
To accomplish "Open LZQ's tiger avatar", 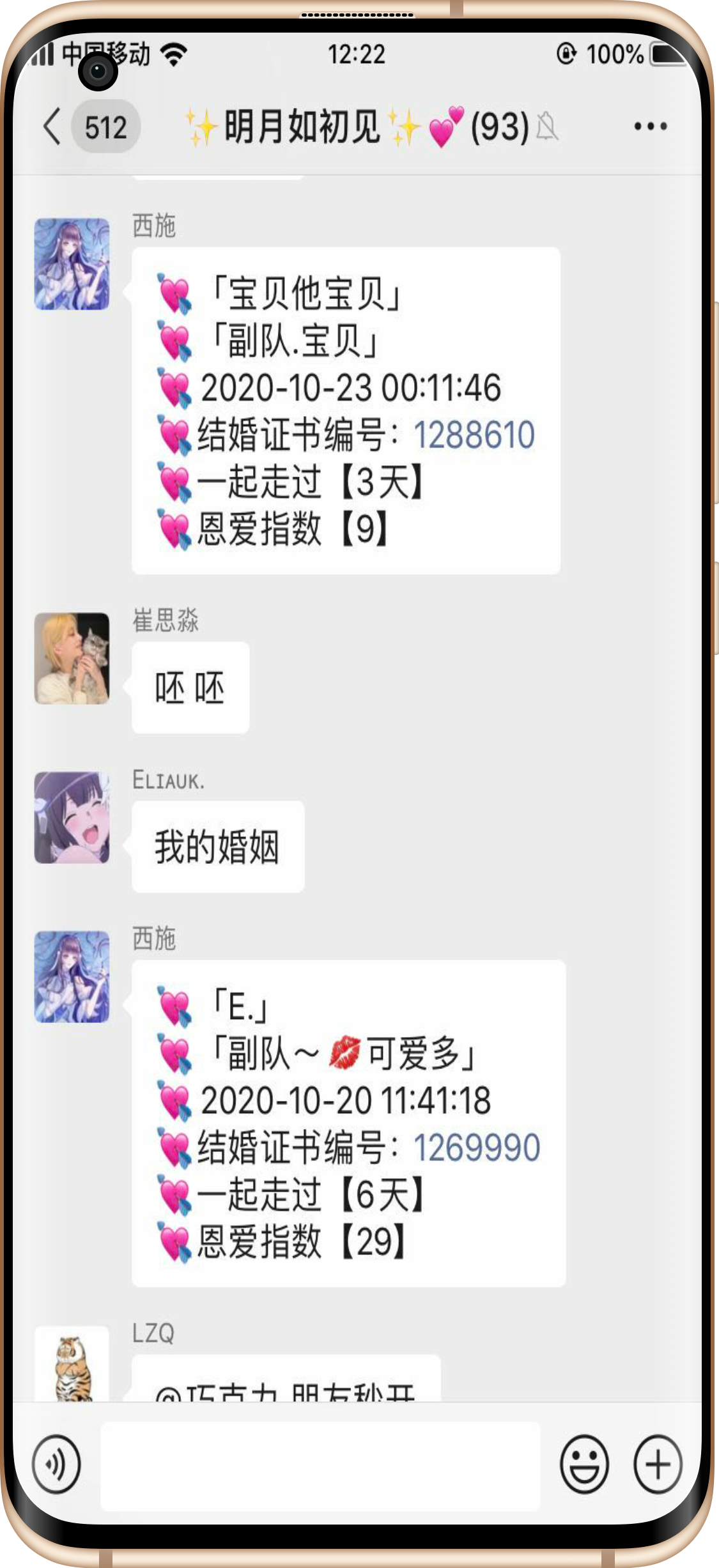I will (x=72, y=1364).
